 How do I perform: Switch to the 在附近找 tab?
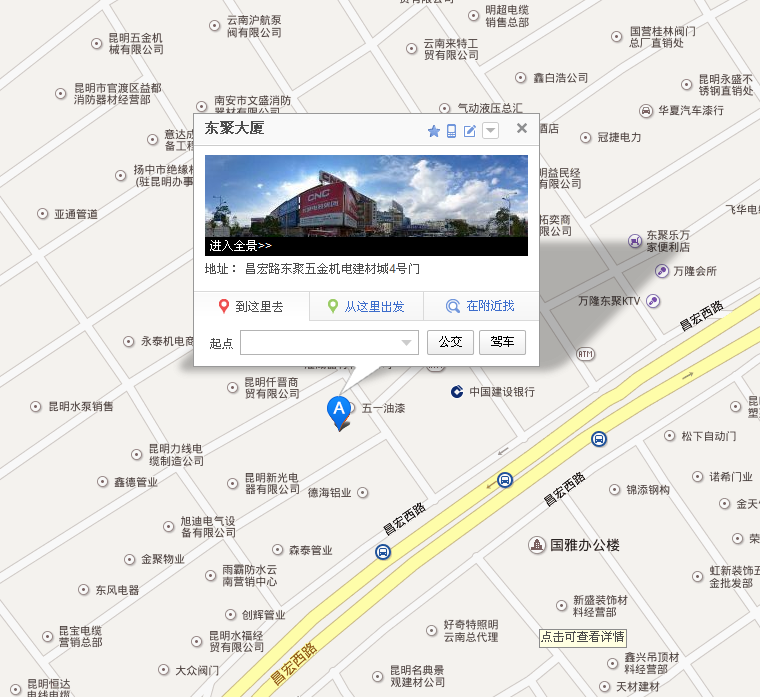481,307
